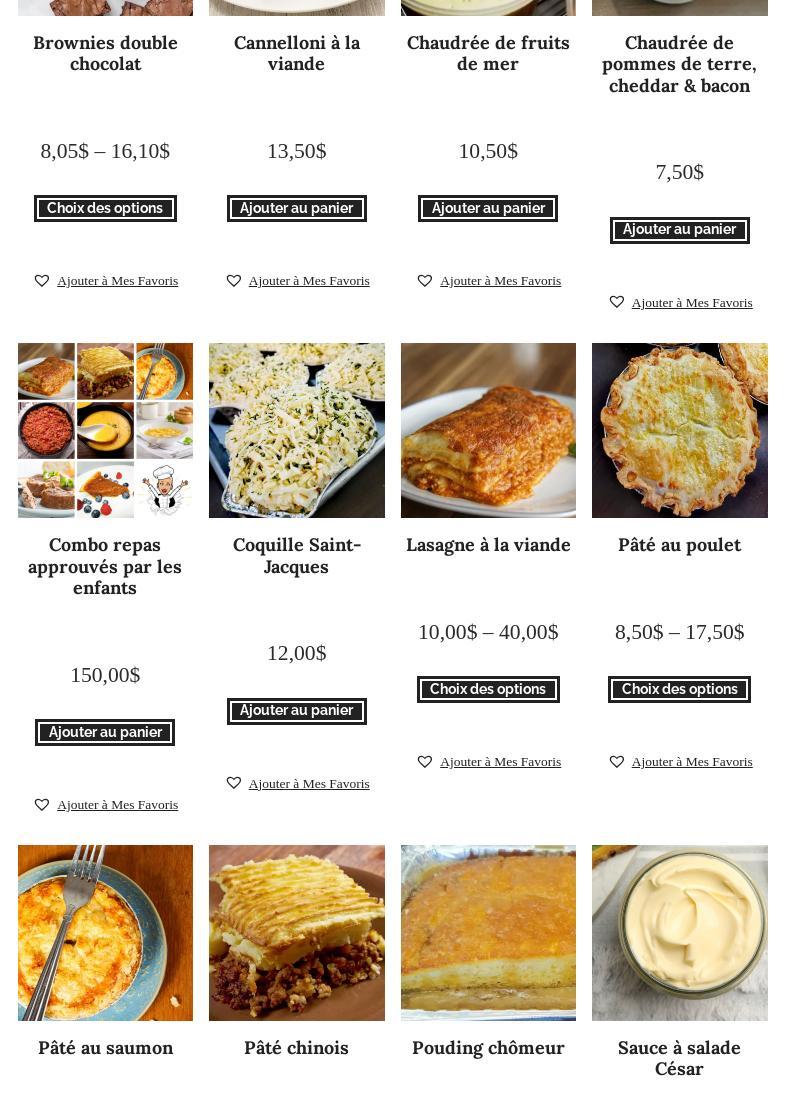Image resolution: width=785 pixels, height=1102 pixels.
Task: Open the Pâté au saumon product photo
Action: (x=105, y=932)
